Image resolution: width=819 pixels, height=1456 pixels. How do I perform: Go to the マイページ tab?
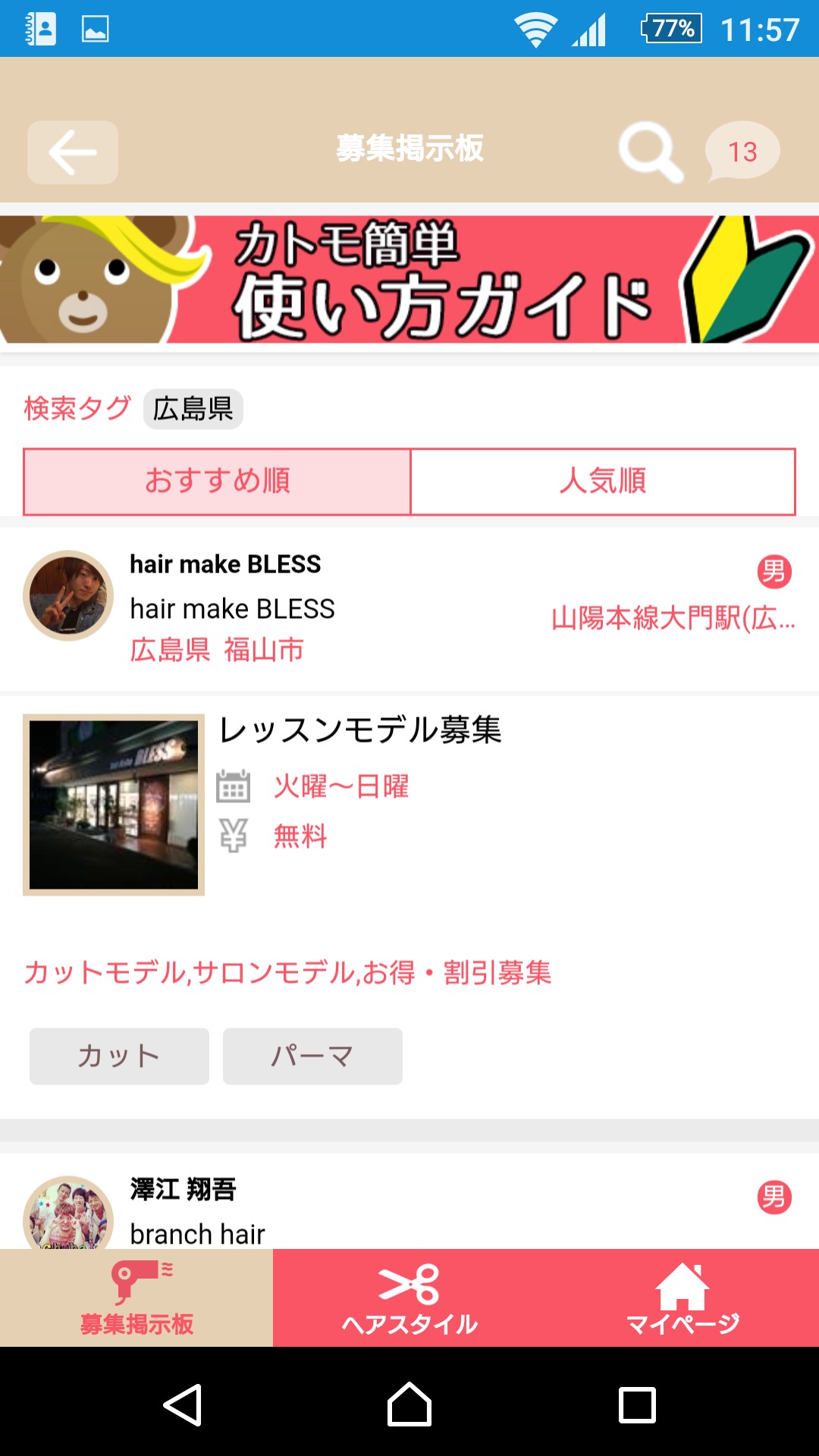pos(682,1298)
